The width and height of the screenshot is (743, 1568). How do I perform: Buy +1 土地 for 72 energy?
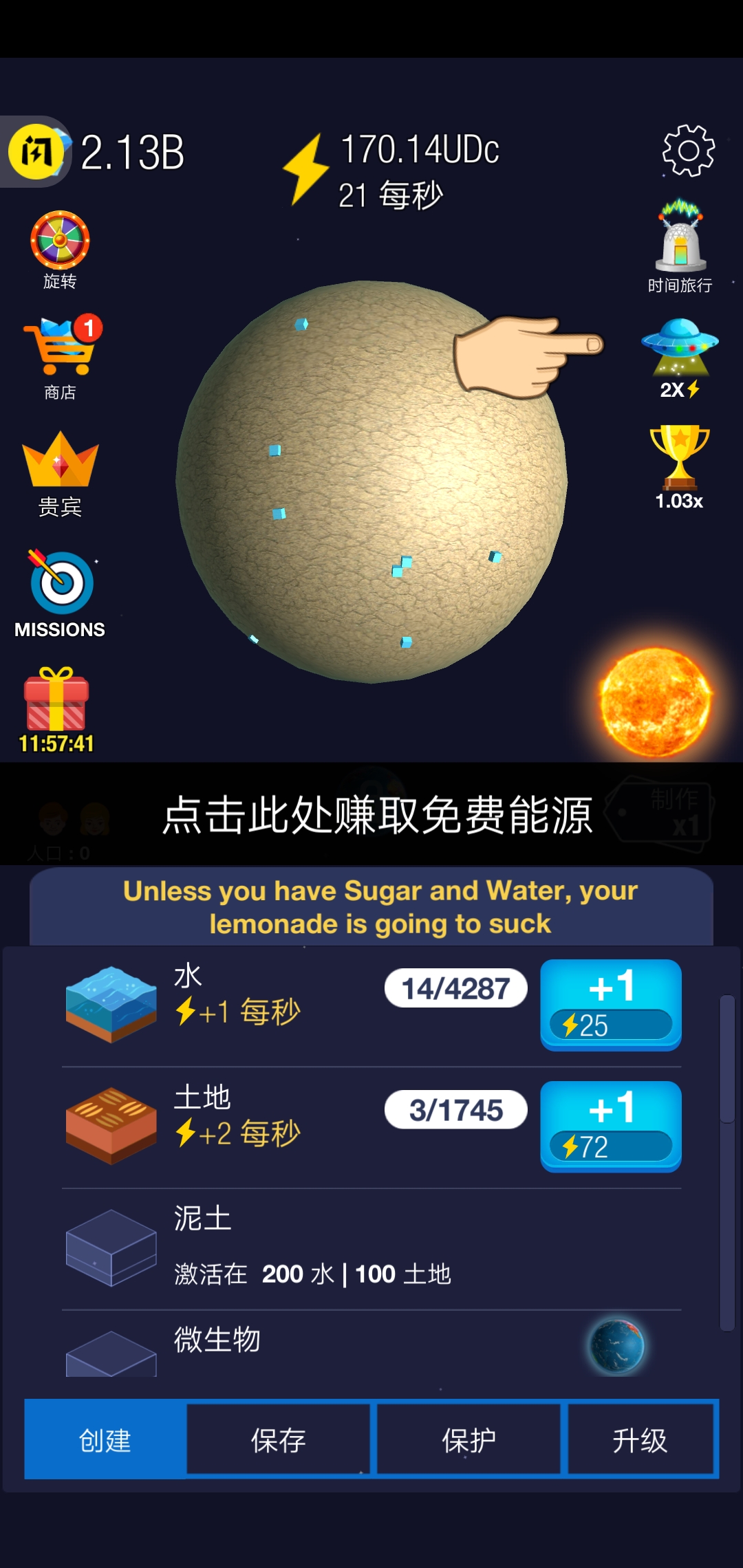(611, 1126)
